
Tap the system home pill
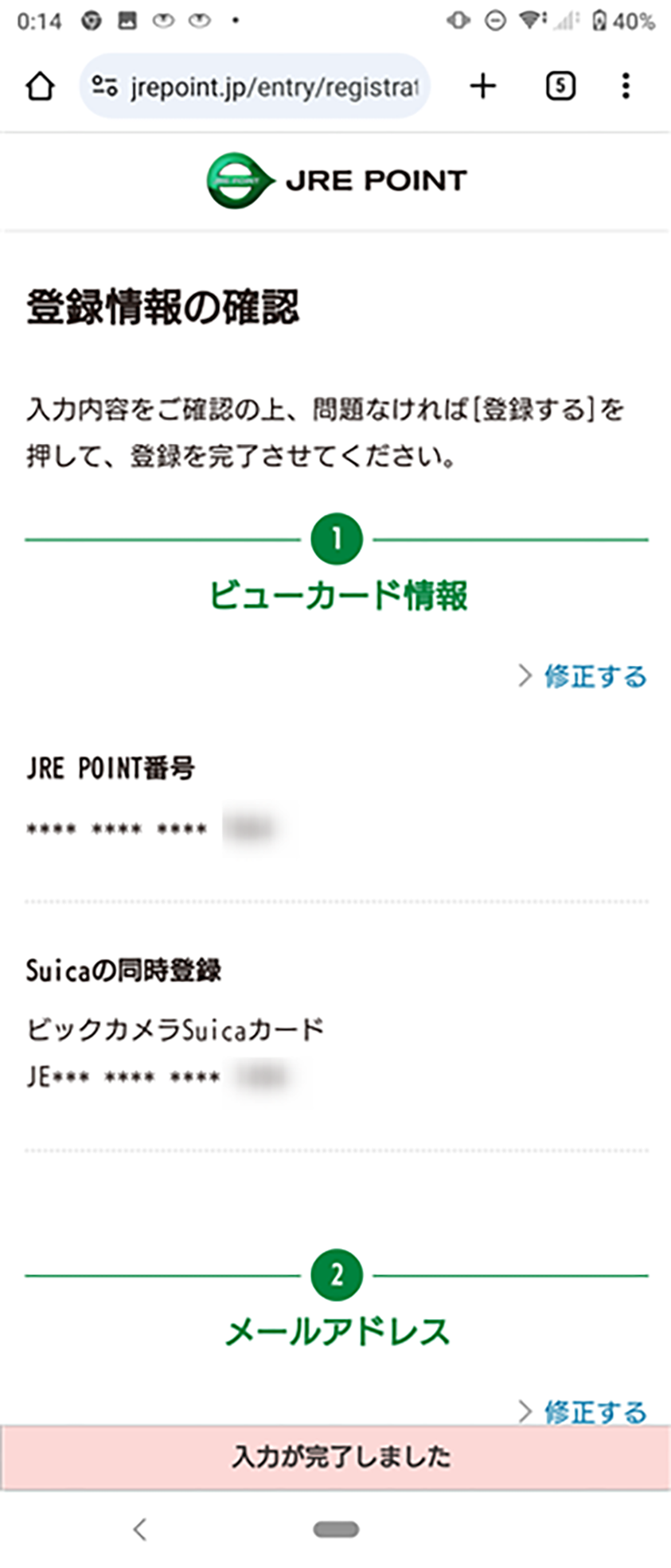336,1529
